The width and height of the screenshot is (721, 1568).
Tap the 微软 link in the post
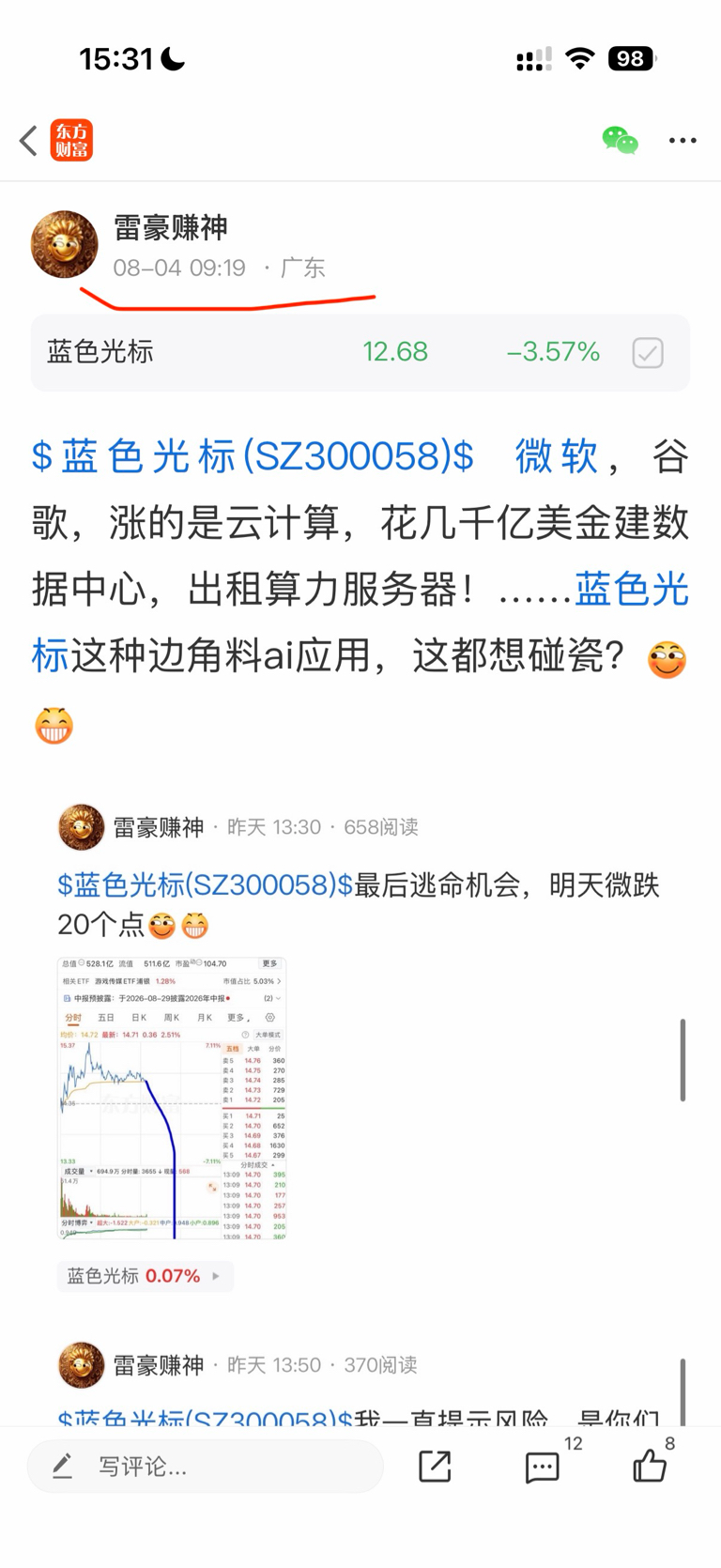(556, 456)
